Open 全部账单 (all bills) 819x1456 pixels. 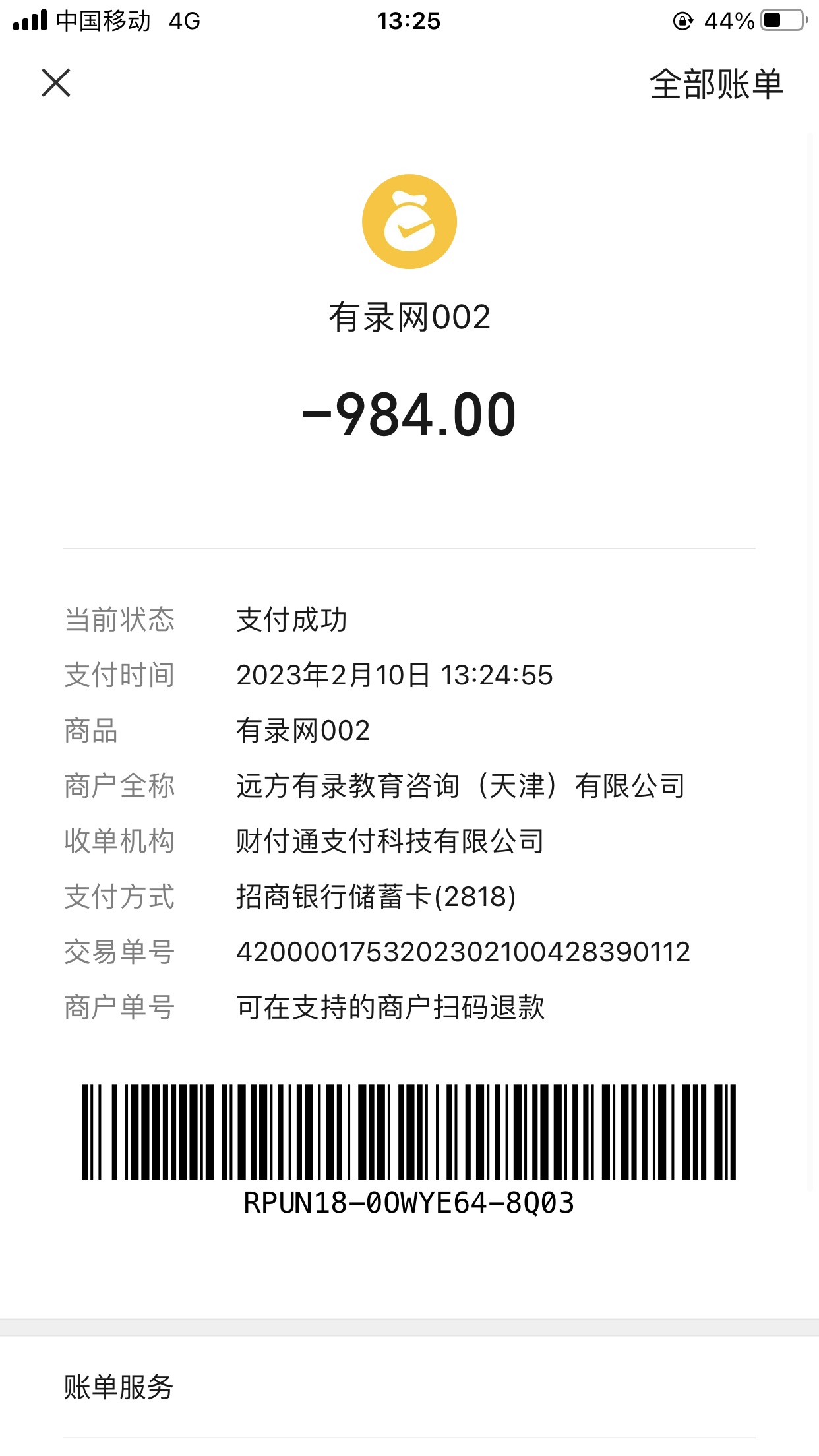pos(716,84)
